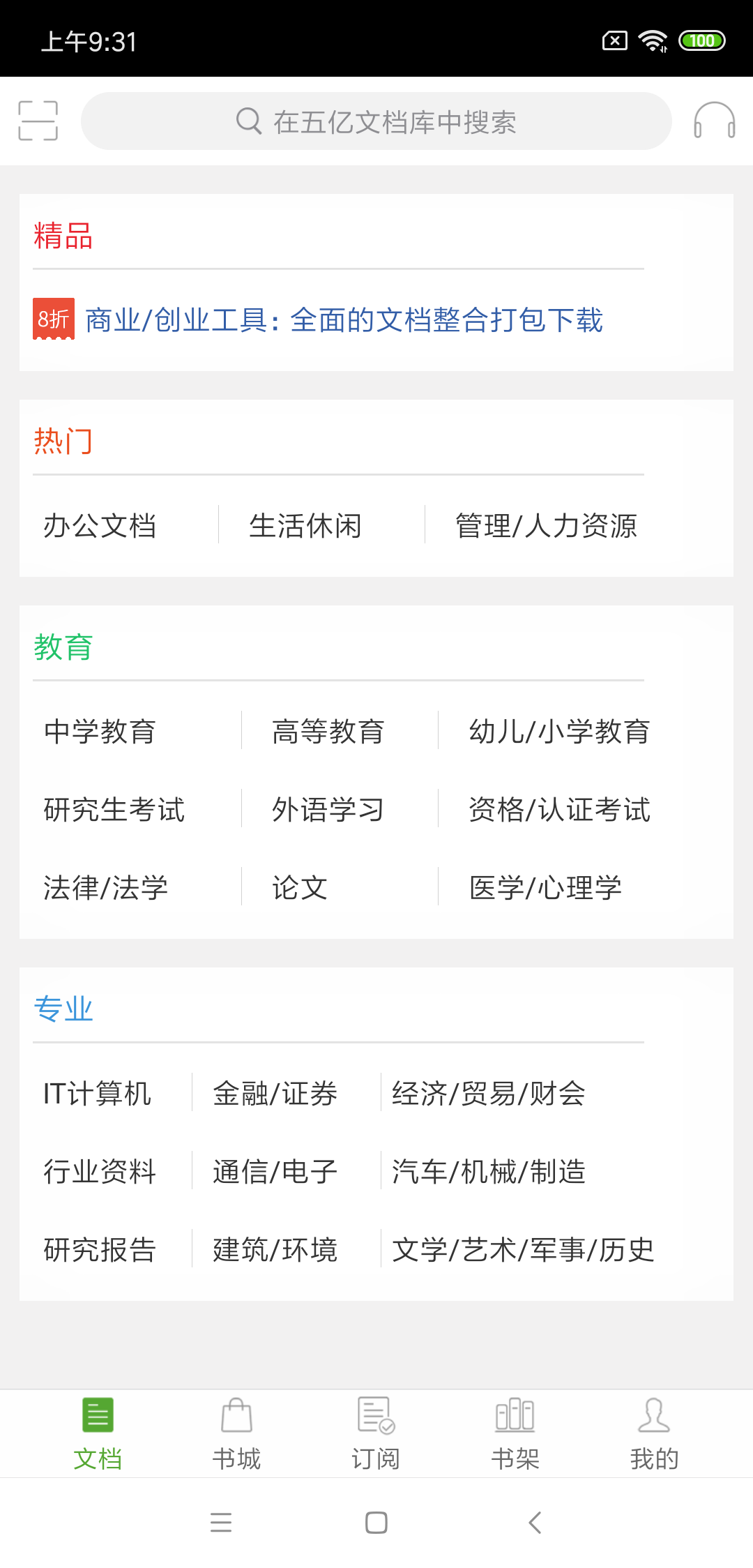This screenshot has width=753, height=1568.
Task: Select the 生活休闲 category
Action: (x=305, y=527)
